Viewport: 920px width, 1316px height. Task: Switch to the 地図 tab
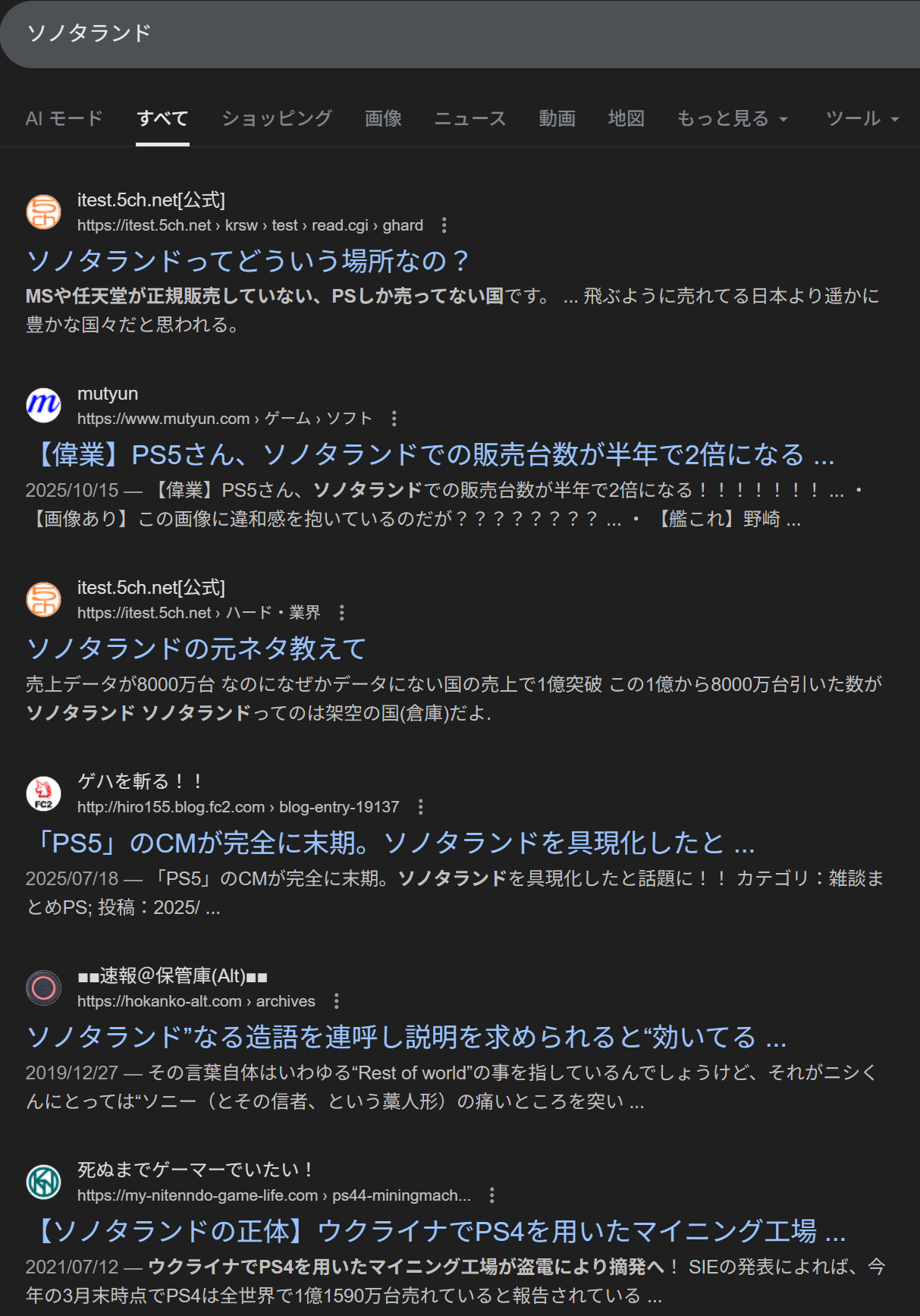(626, 118)
